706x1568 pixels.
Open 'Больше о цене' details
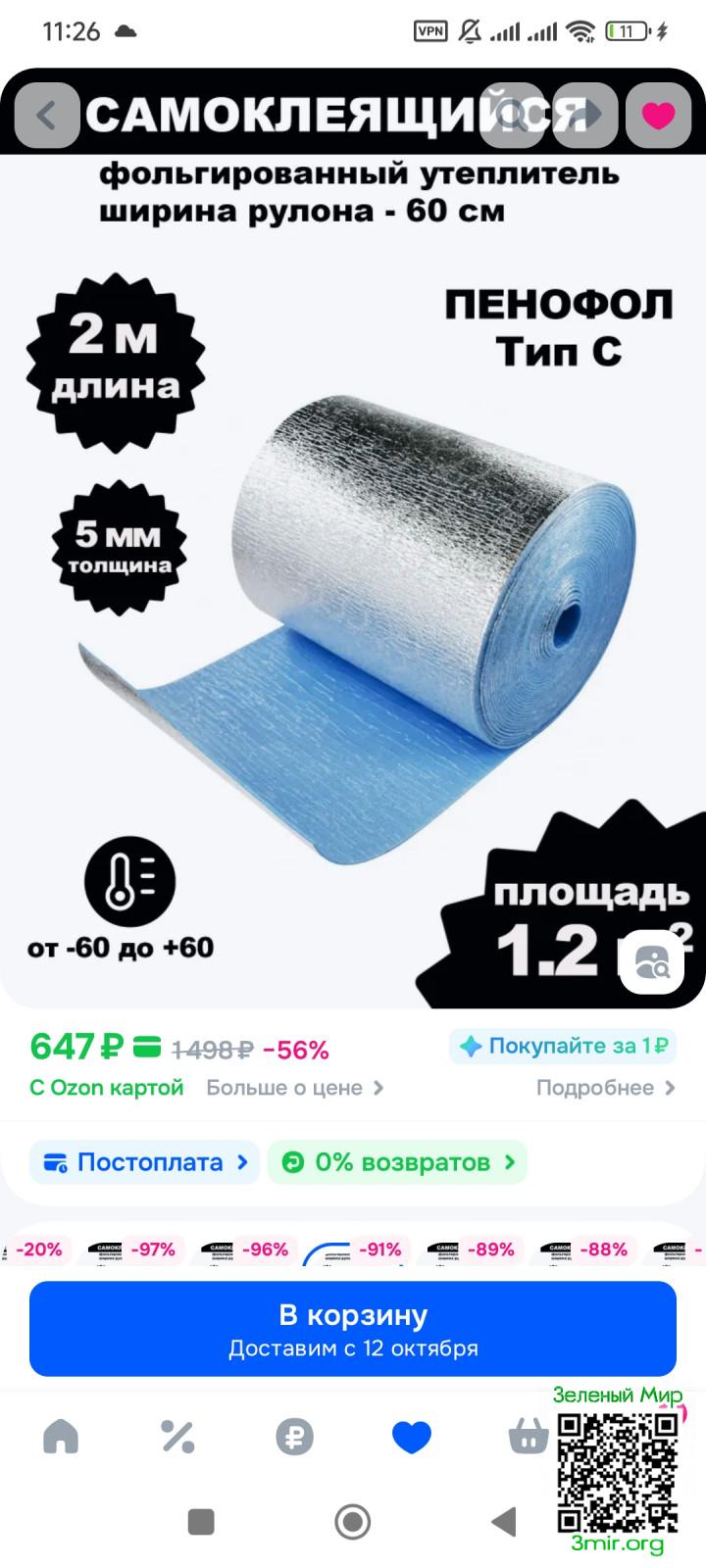point(294,1088)
